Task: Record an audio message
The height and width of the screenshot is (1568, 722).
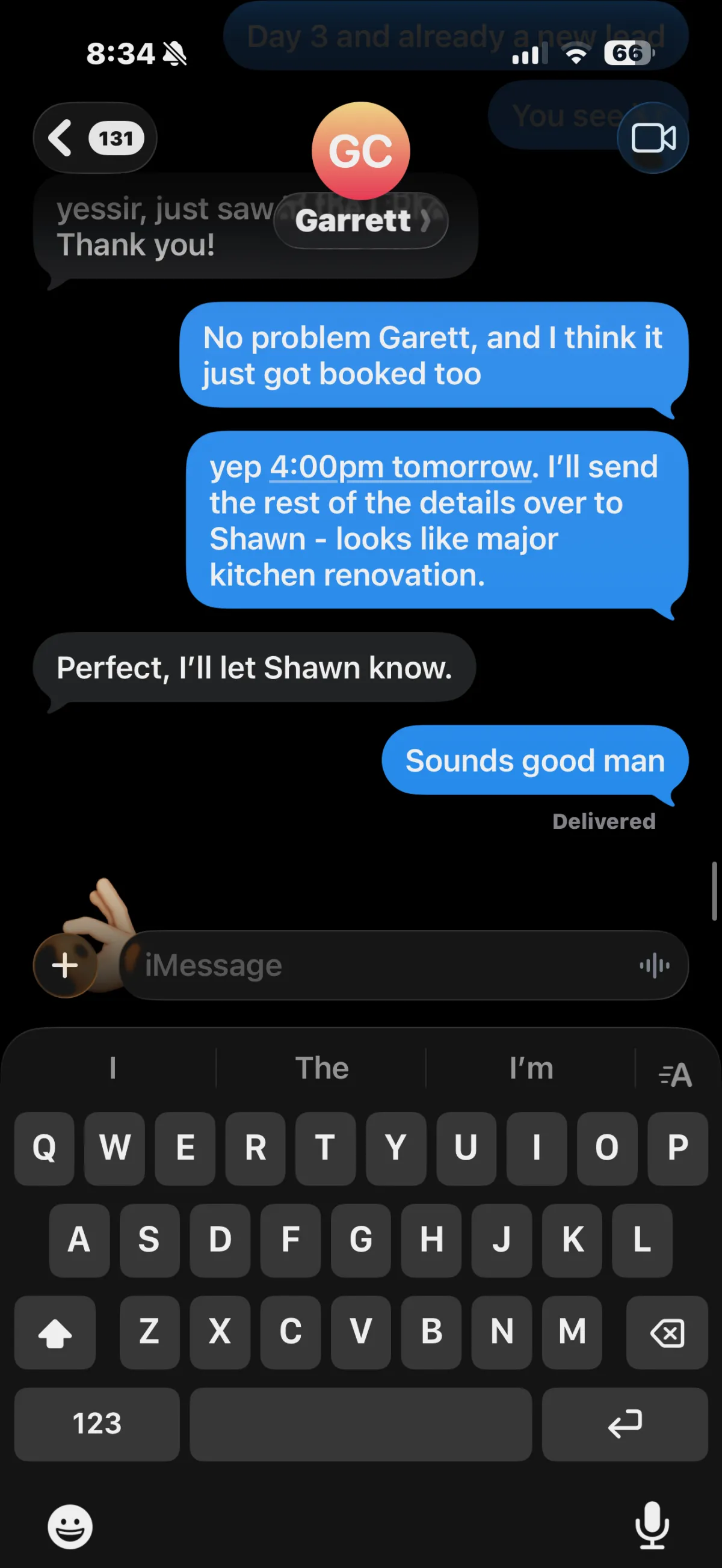Action: pos(655,965)
